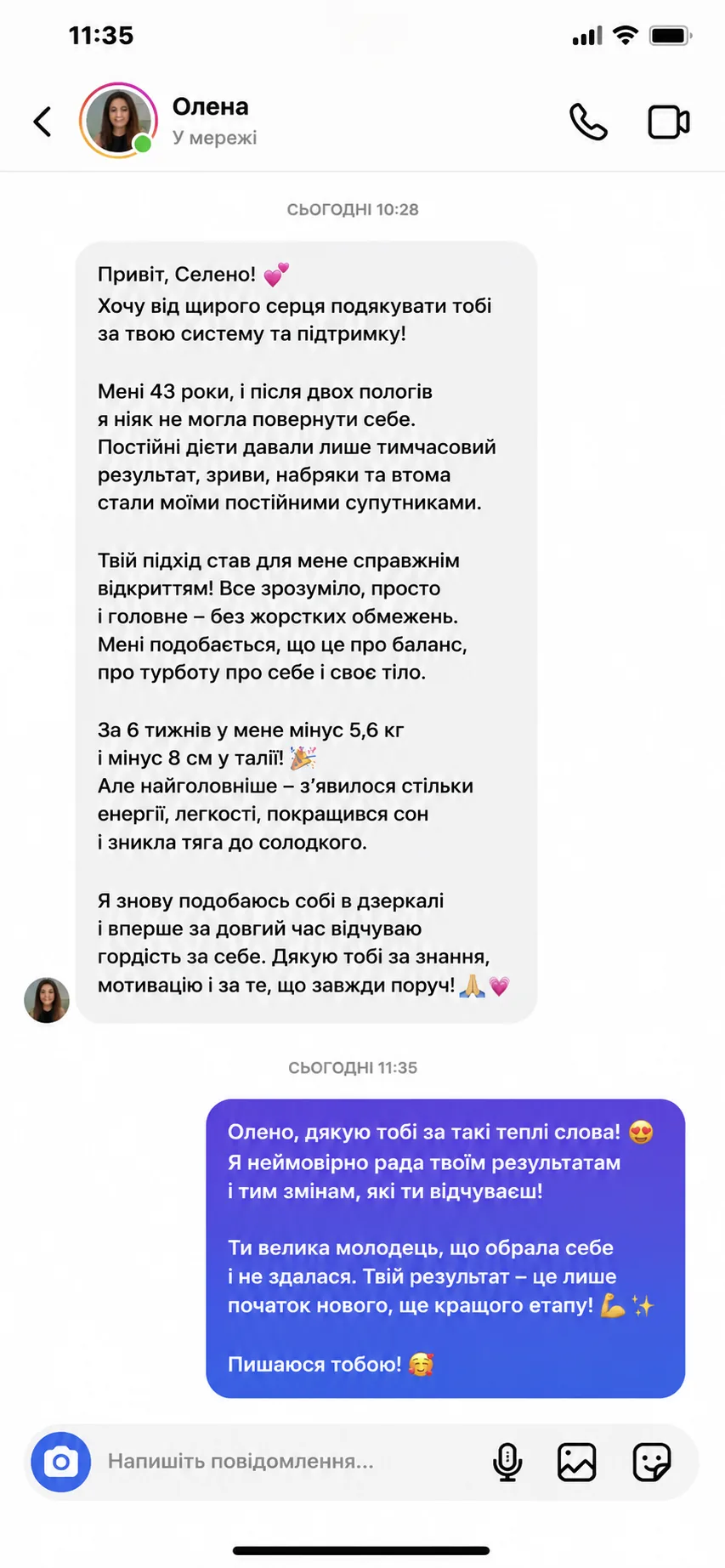Start a video call with Олена
The height and width of the screenshot is (1568, 725).
click(x=669, y=122)
